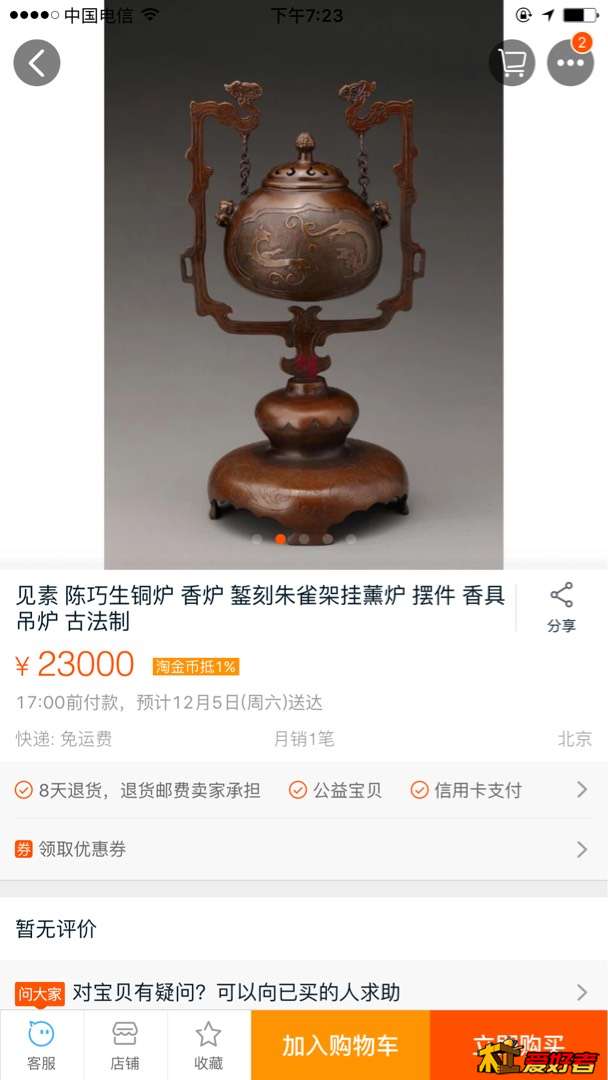Screen dimensions: 608x1080
Task: Open the shopping cart
Action: [512, 63]
